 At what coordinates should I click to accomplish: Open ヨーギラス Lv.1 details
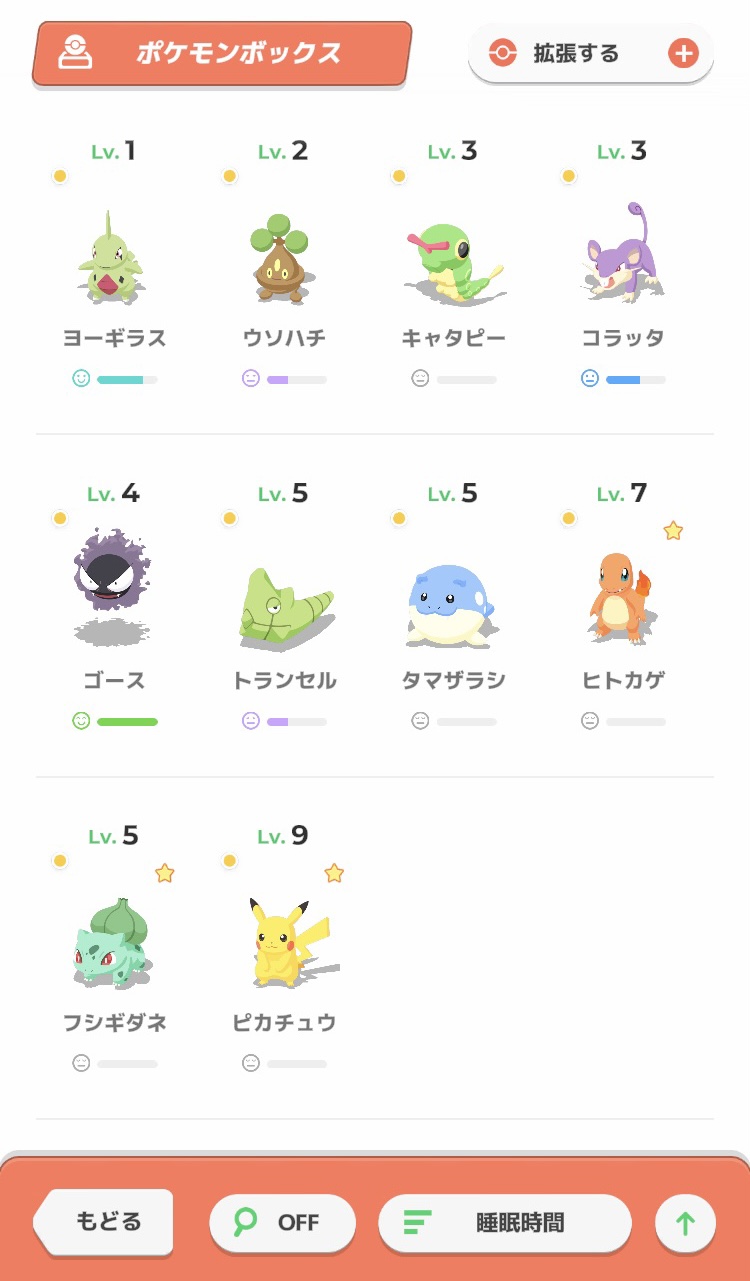click(x=113, y=257)
